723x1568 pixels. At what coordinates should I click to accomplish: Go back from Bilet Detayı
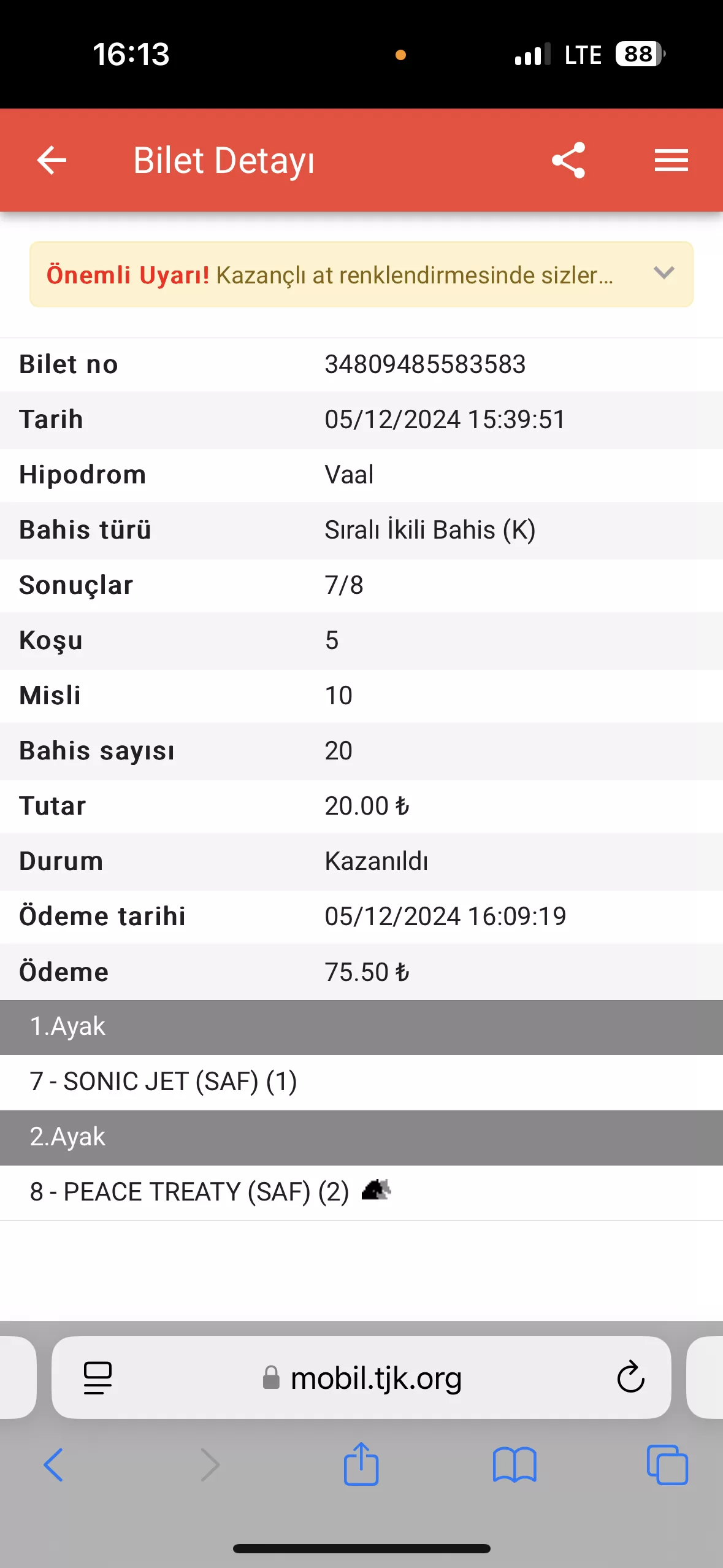tap(52, 161)
